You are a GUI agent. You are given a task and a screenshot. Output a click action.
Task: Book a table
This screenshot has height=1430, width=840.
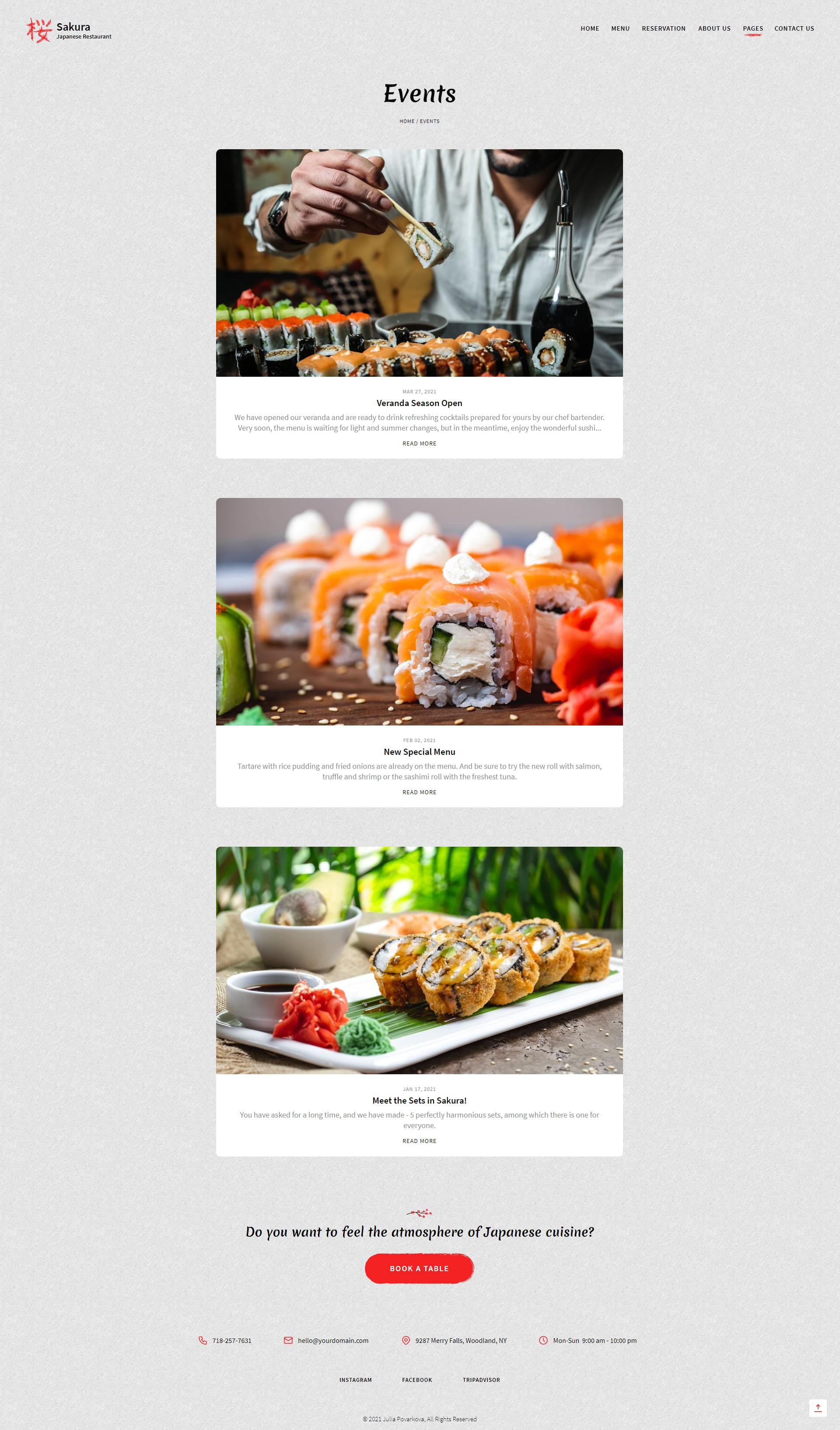point(419,1268)
